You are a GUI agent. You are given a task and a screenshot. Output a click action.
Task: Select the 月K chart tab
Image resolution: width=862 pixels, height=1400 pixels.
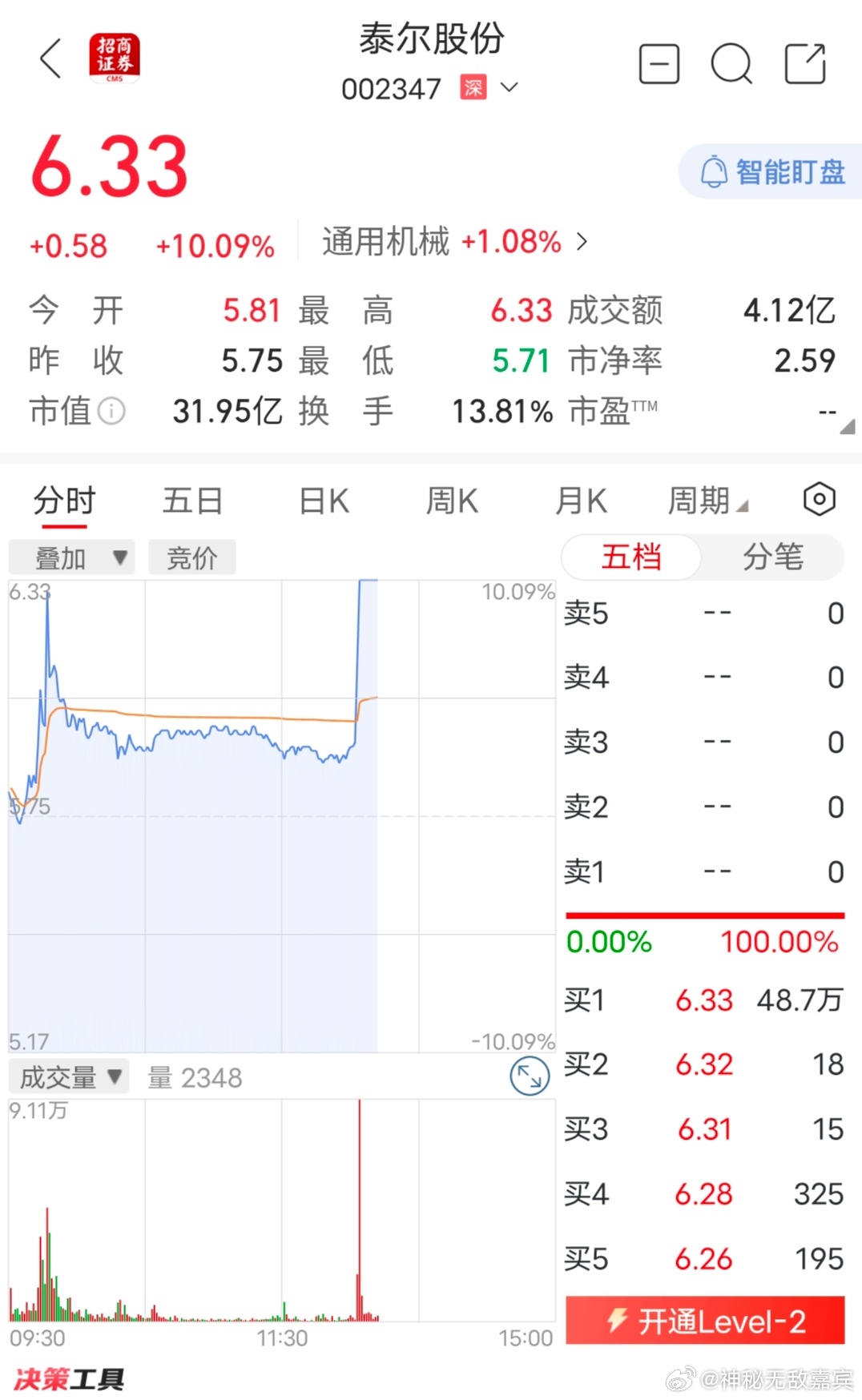pyautogui.click(x=582, y=501)
